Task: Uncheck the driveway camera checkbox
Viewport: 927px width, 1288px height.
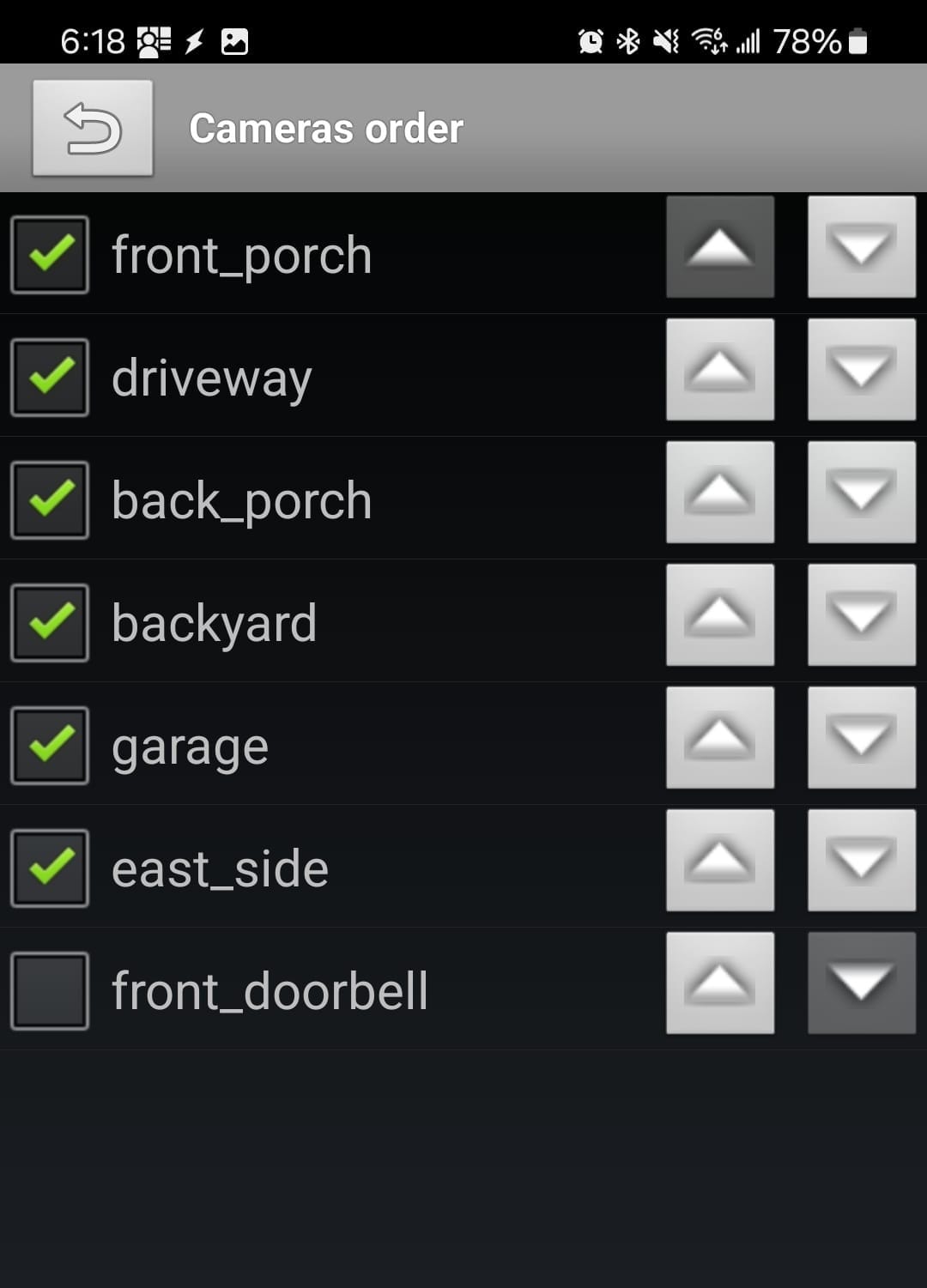Action: (x=50, y=377)
